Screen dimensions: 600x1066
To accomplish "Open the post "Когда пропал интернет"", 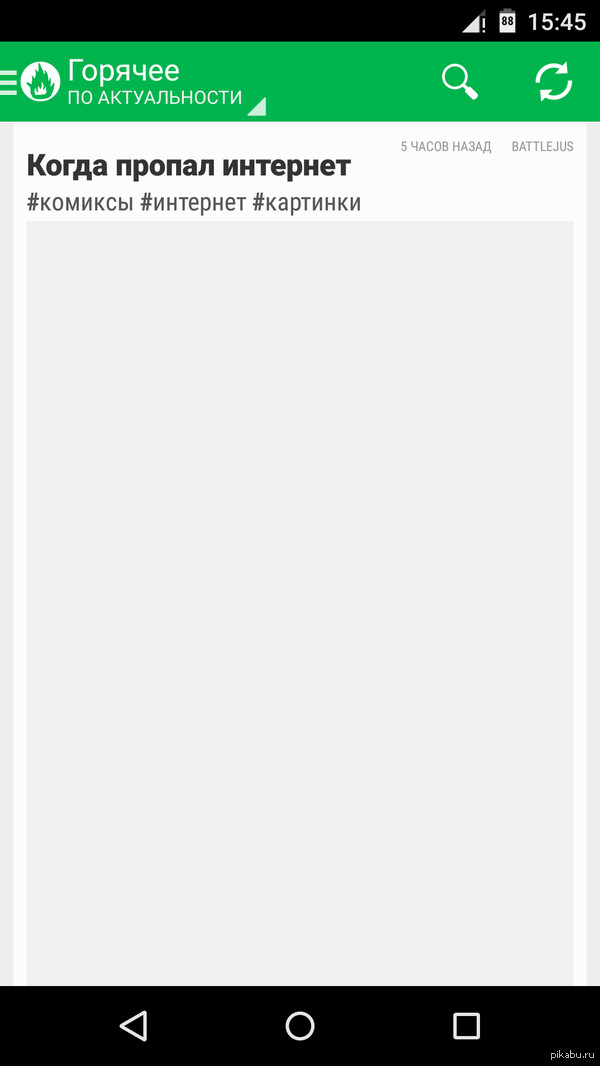I will (188, 166).
